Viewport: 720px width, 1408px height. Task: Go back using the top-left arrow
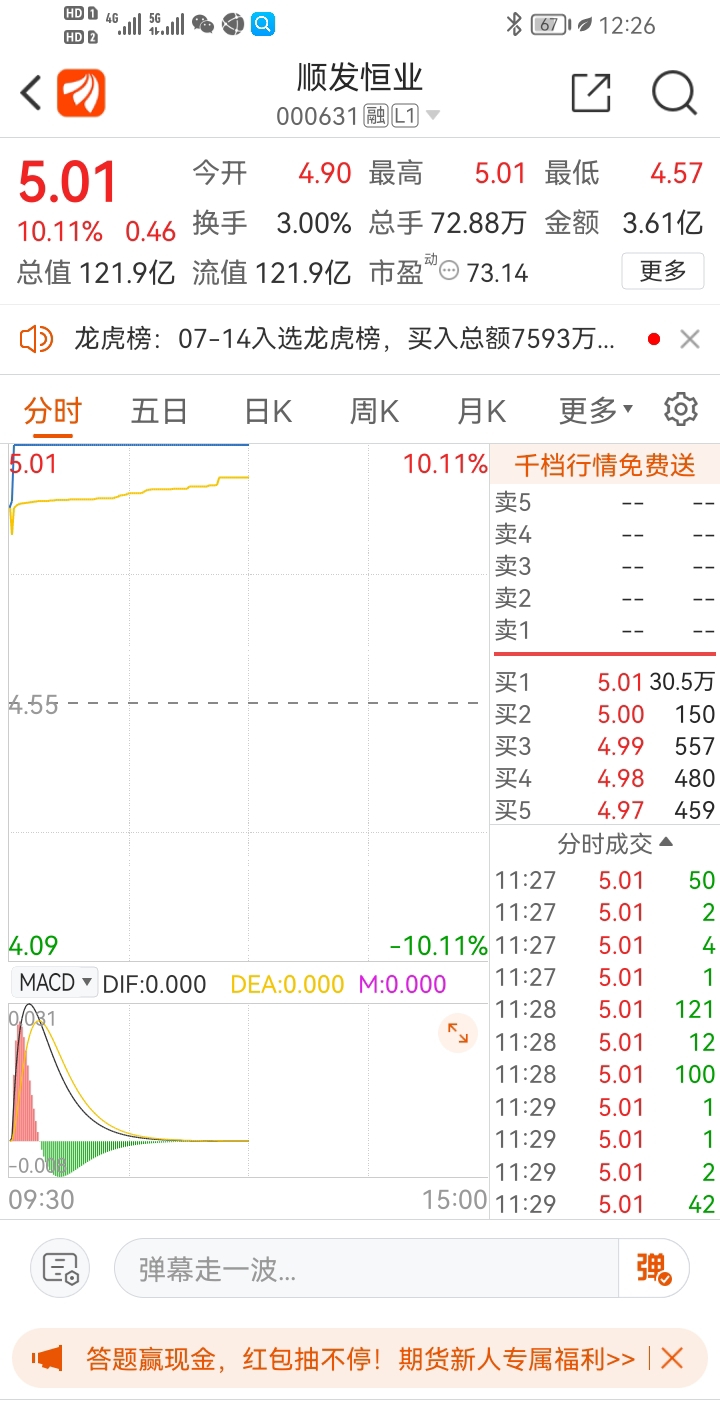tap(31, 94)
